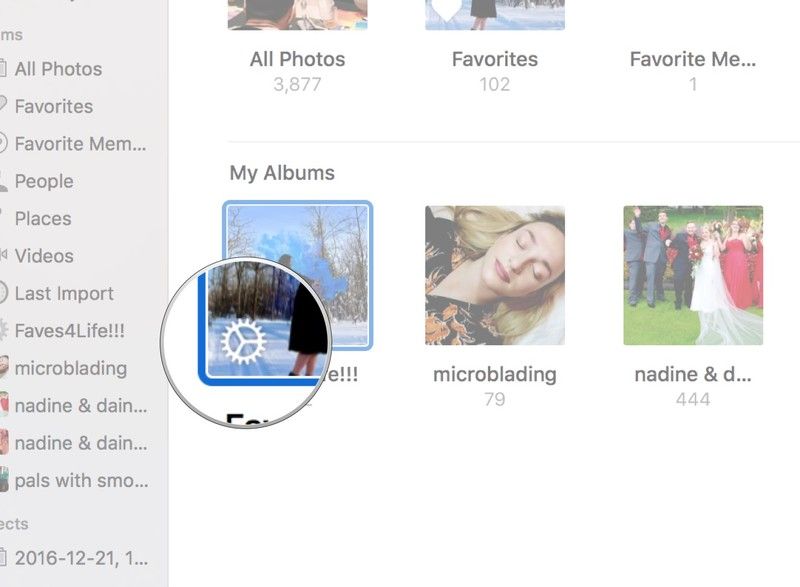The width and height of the screenshot is (800, 587).
Task: Open the microblading album thumbnail with 79 photos
Action: (x=495, y=275)
